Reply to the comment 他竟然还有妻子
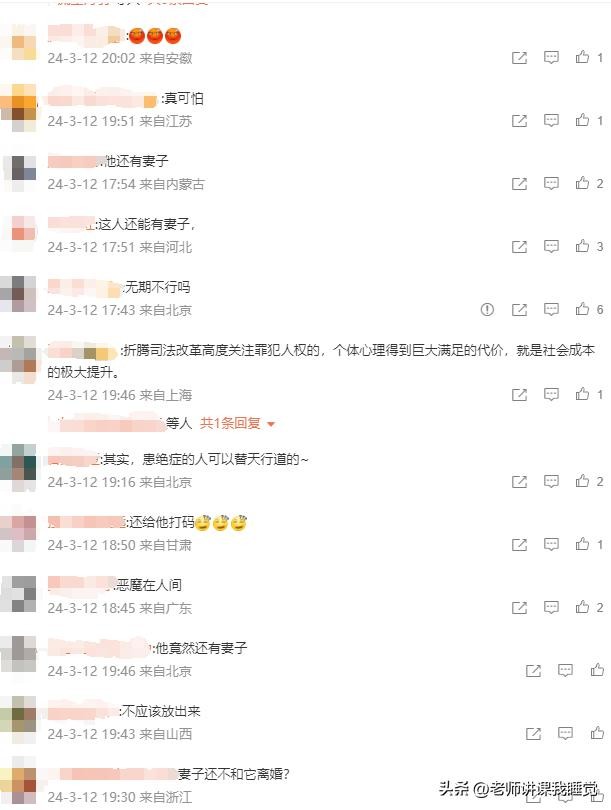 [x=565, y=671]
